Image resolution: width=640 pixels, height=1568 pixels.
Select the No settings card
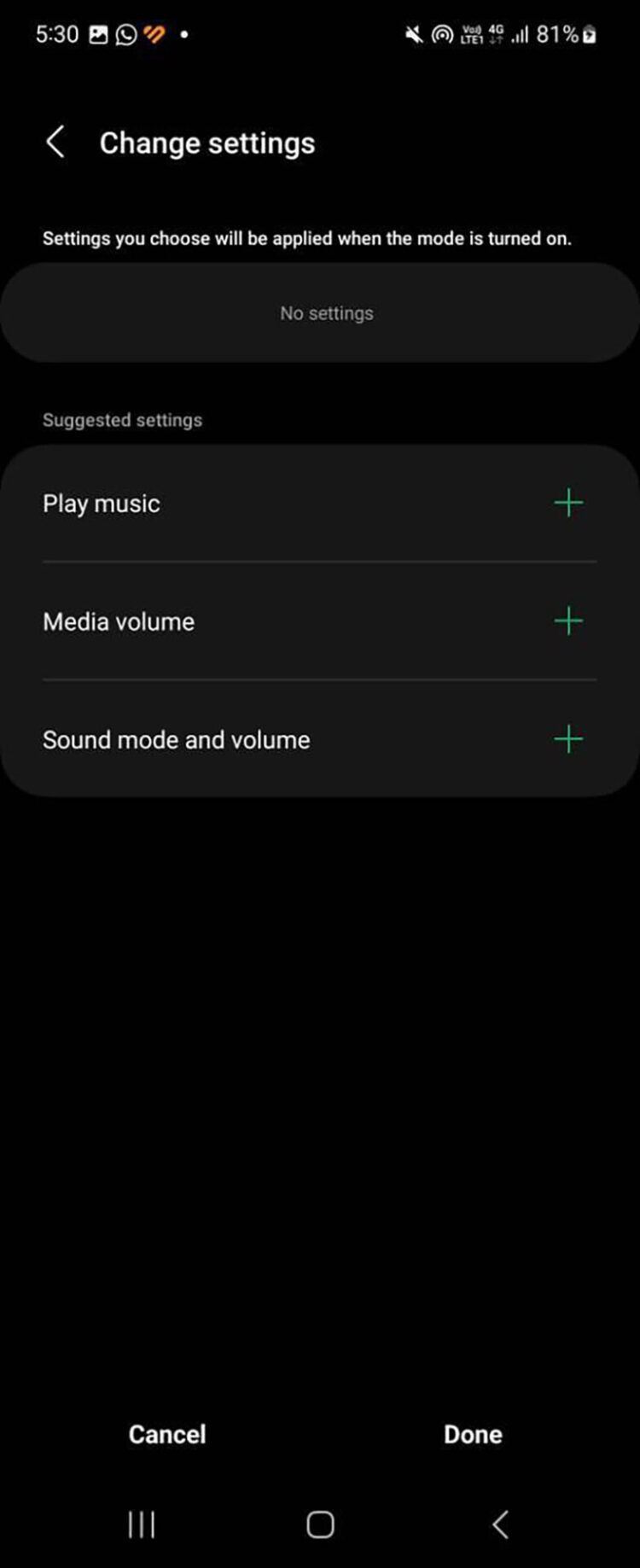(320, 312)
